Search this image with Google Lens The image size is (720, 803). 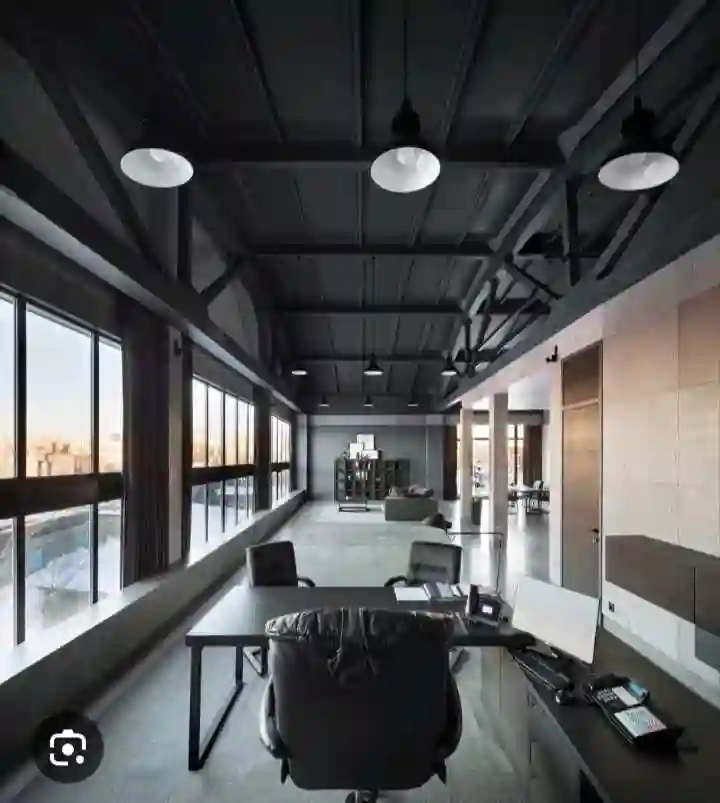coord(68,747)
